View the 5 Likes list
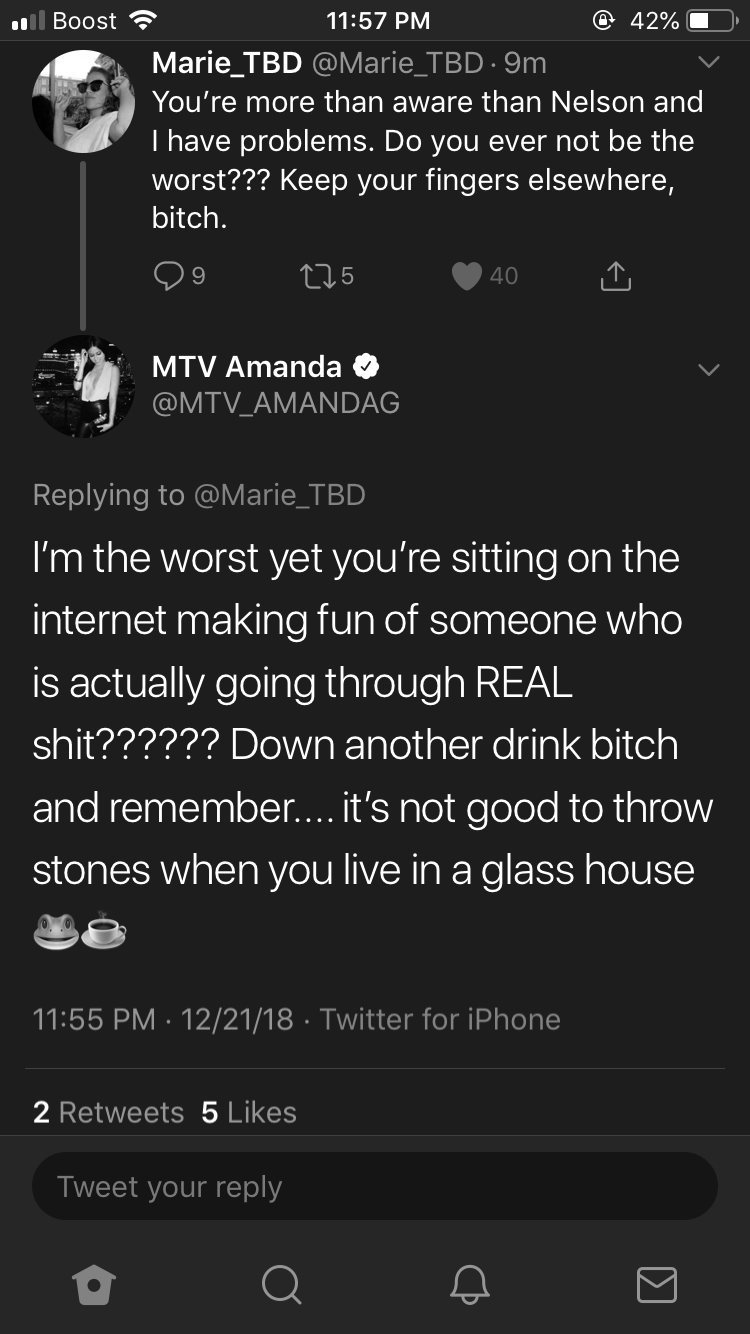The height and width of the screenshot is (1334, 750). click(249, 1112)
